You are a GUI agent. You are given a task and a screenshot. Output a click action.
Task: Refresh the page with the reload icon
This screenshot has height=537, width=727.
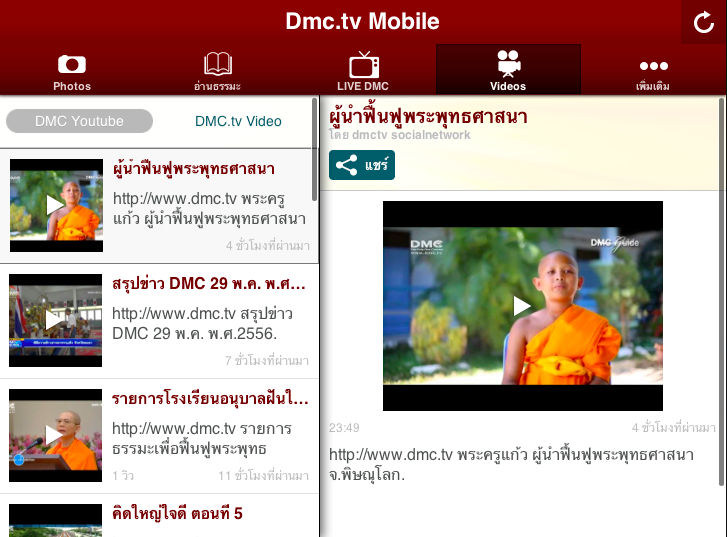703,22
